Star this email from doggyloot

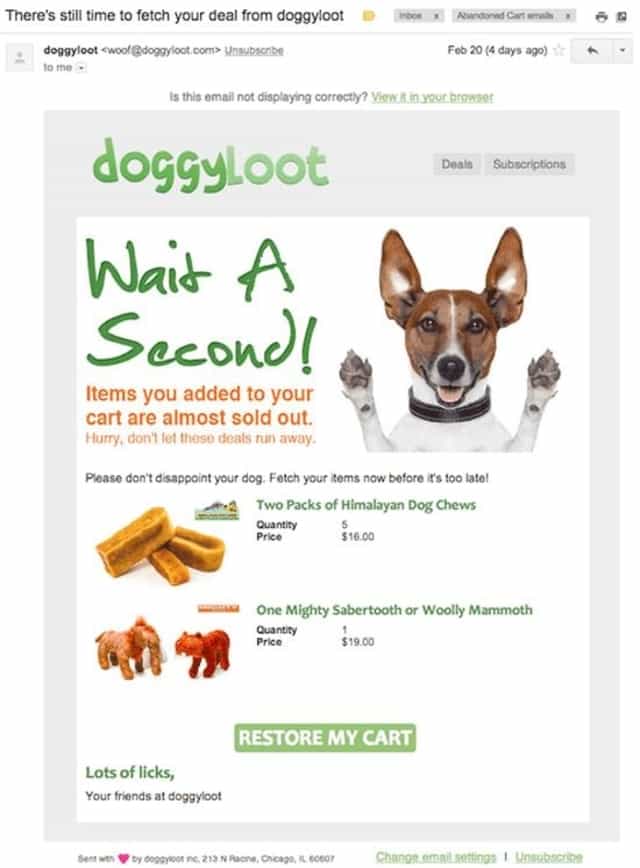tap(559, 51)
